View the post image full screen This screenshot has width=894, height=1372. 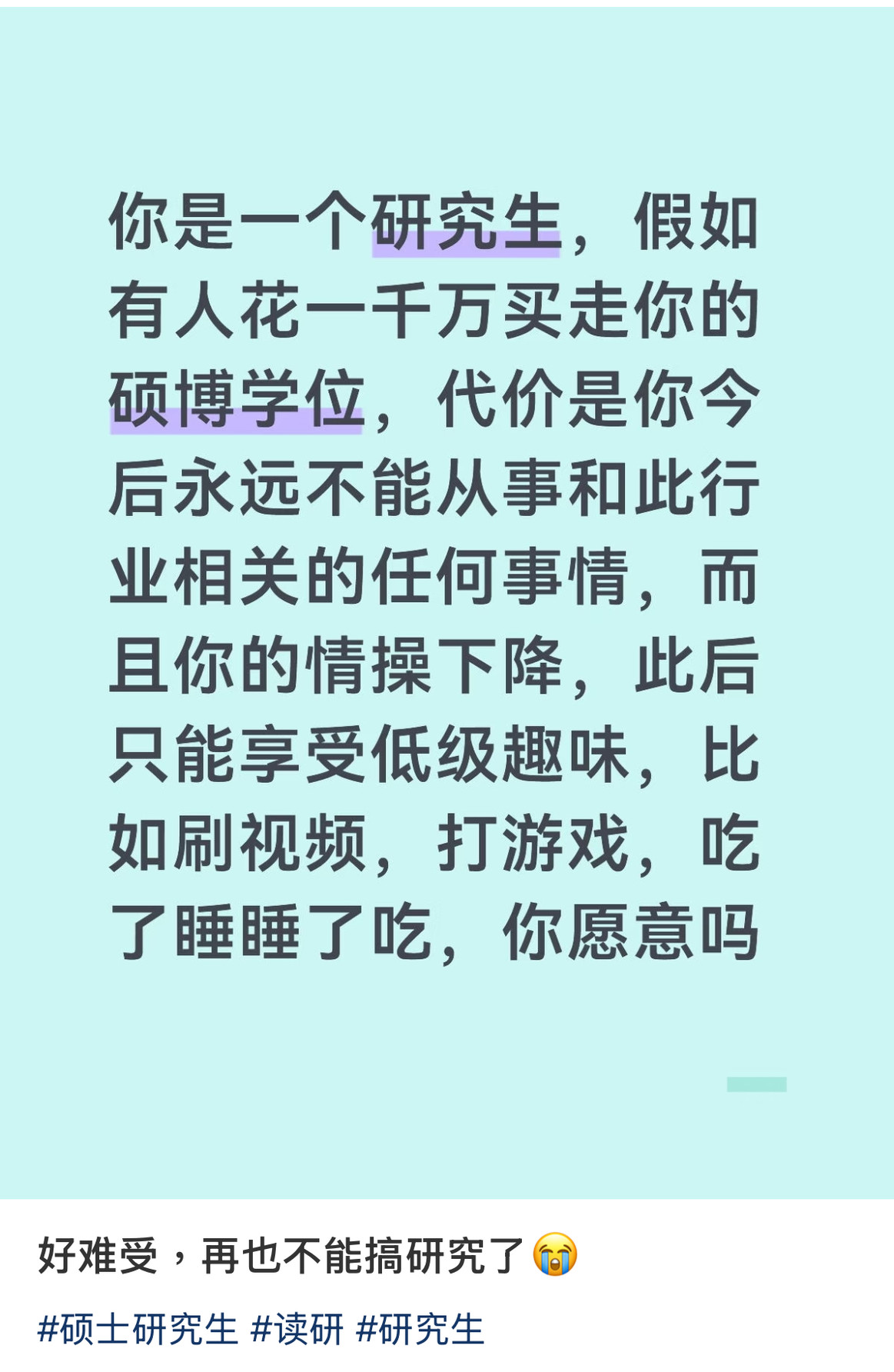tap(447, 600)
